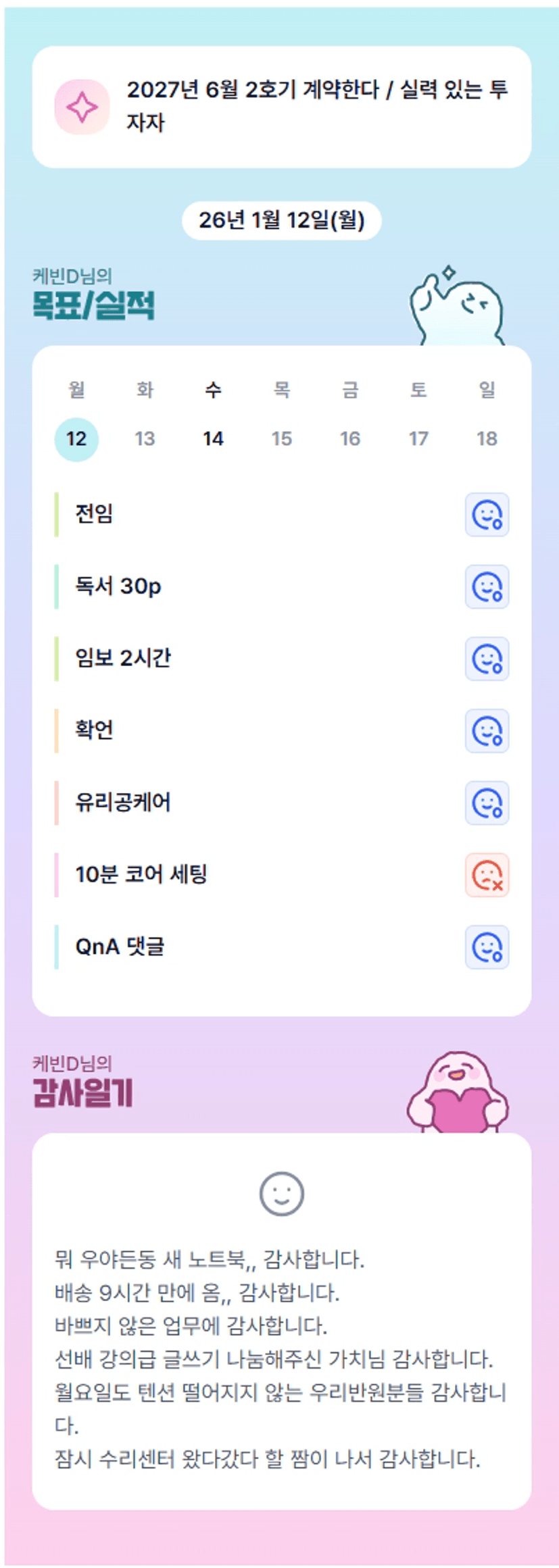Change the status icon for 독서 30p
The width and height of the screenshot is (559, 1568).
click(x=487, y=587)
